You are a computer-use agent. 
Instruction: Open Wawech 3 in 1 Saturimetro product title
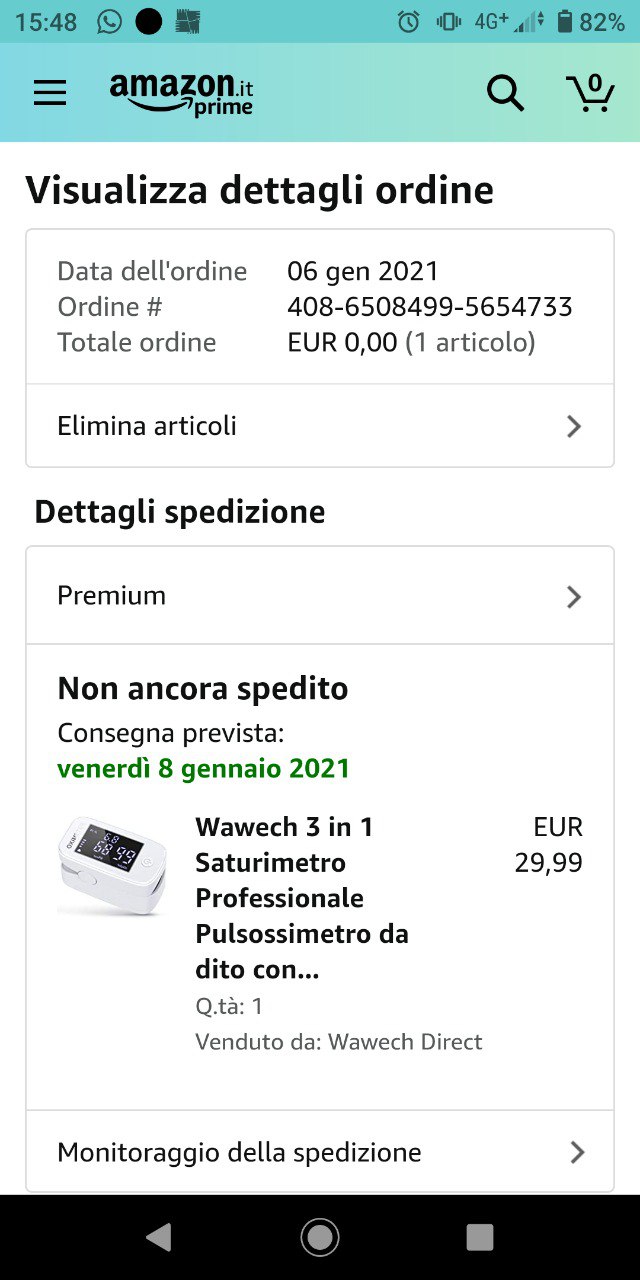[x=302, y=898]
